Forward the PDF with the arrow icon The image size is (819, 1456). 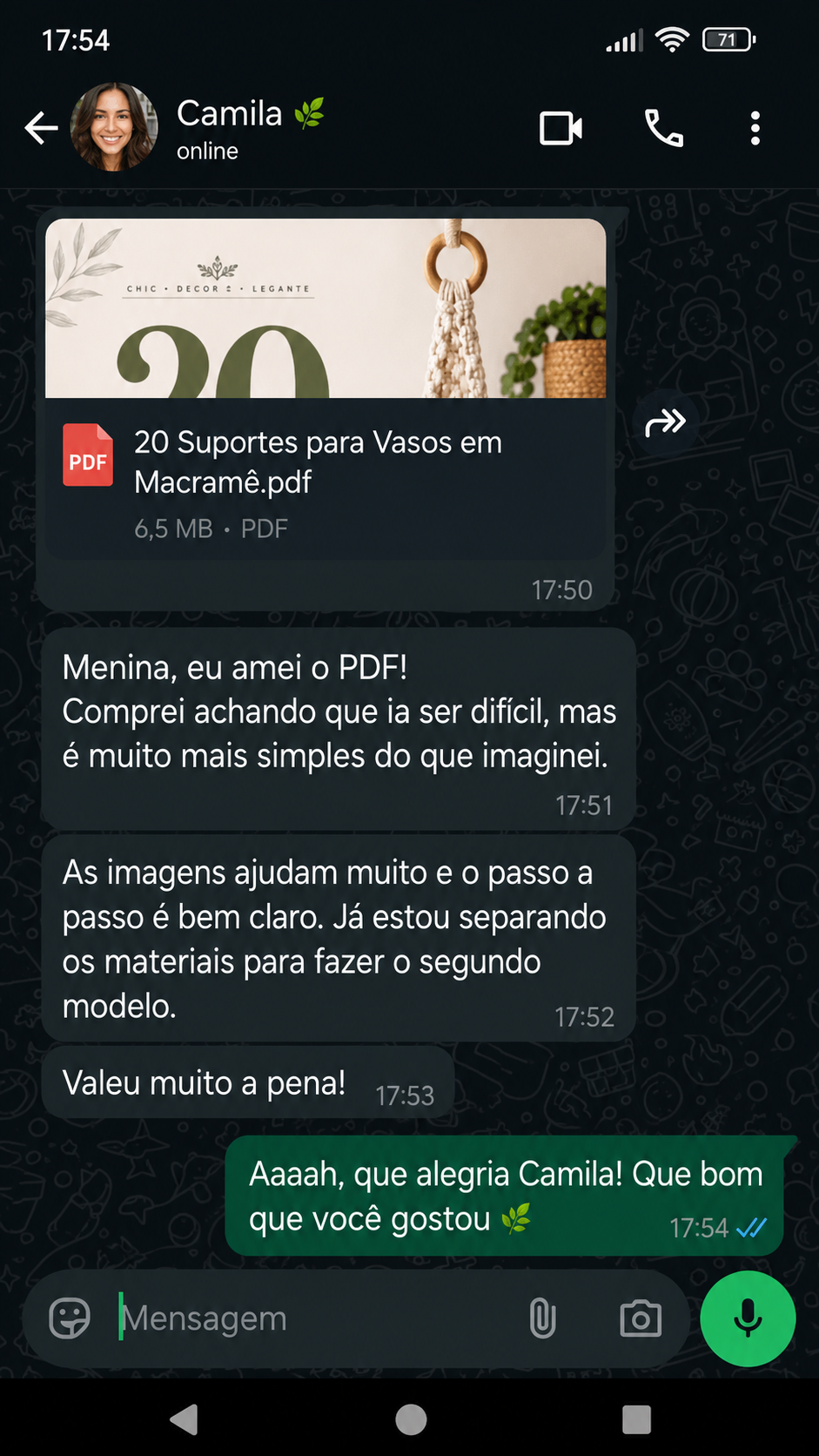666,423
